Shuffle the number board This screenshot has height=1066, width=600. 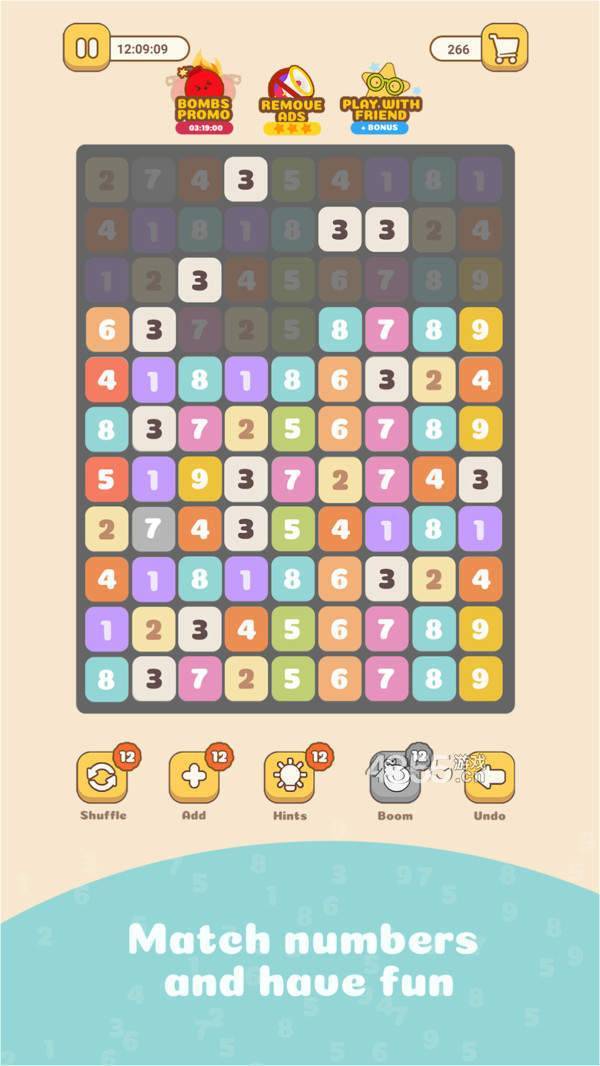[102, 778]
